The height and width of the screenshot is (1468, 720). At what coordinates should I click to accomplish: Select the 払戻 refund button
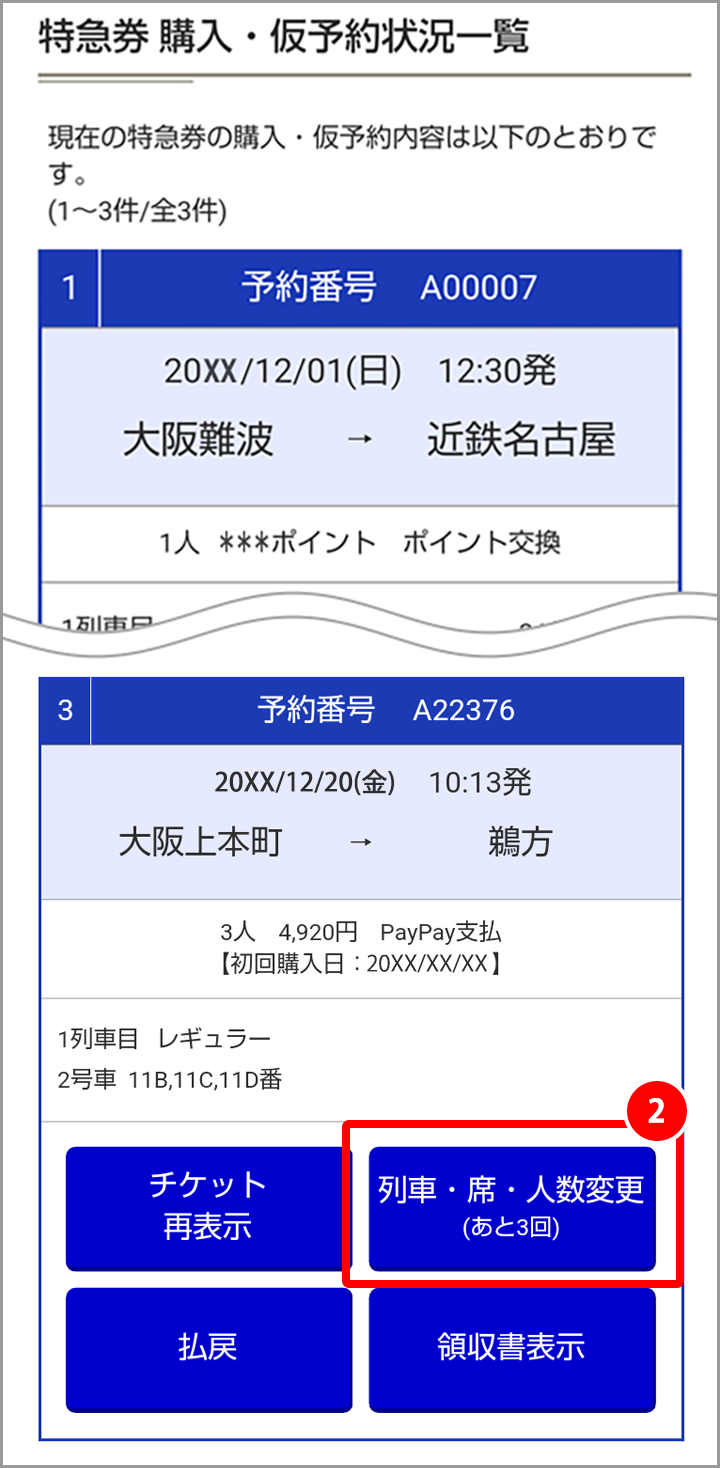click(209, 1349)
